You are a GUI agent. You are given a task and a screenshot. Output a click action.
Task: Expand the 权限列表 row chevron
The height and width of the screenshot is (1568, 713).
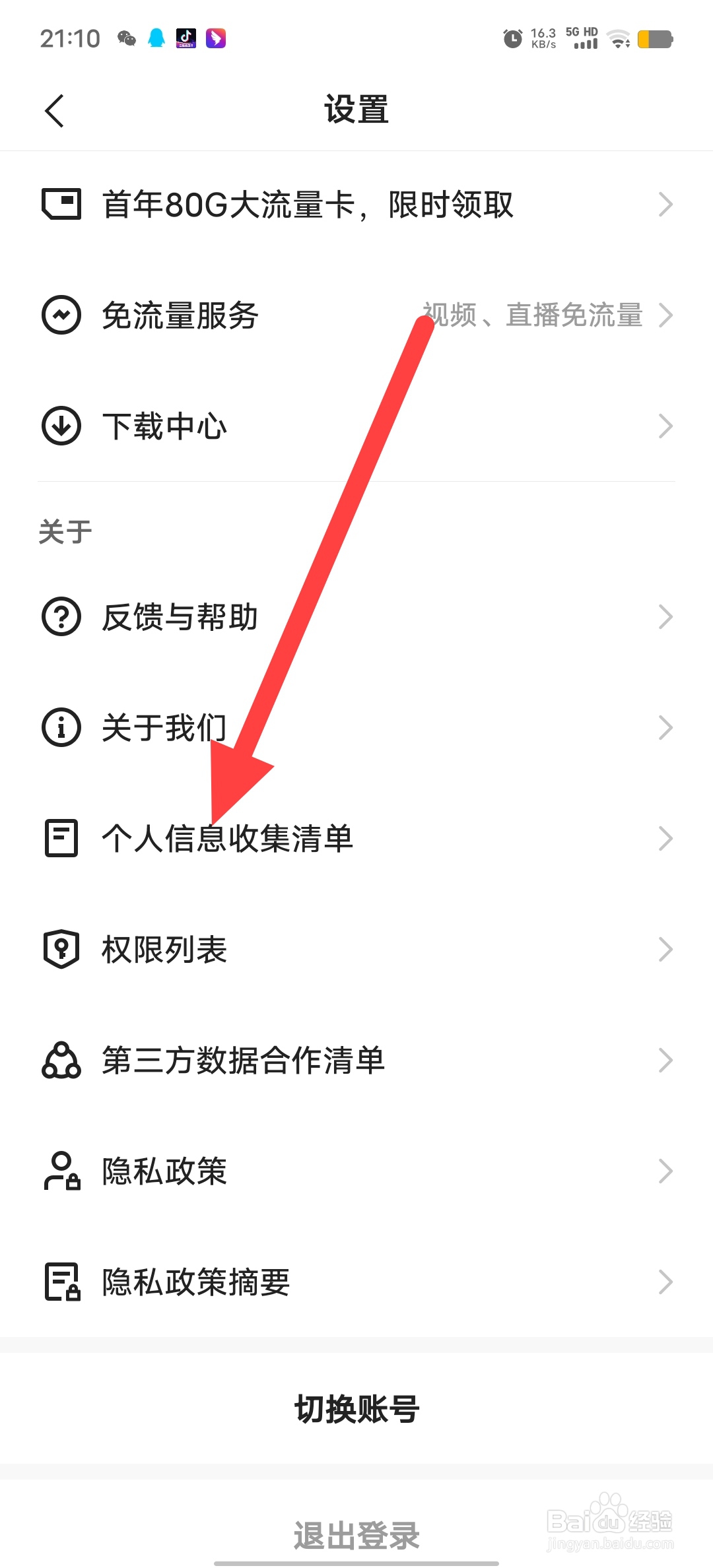point(666,950)
